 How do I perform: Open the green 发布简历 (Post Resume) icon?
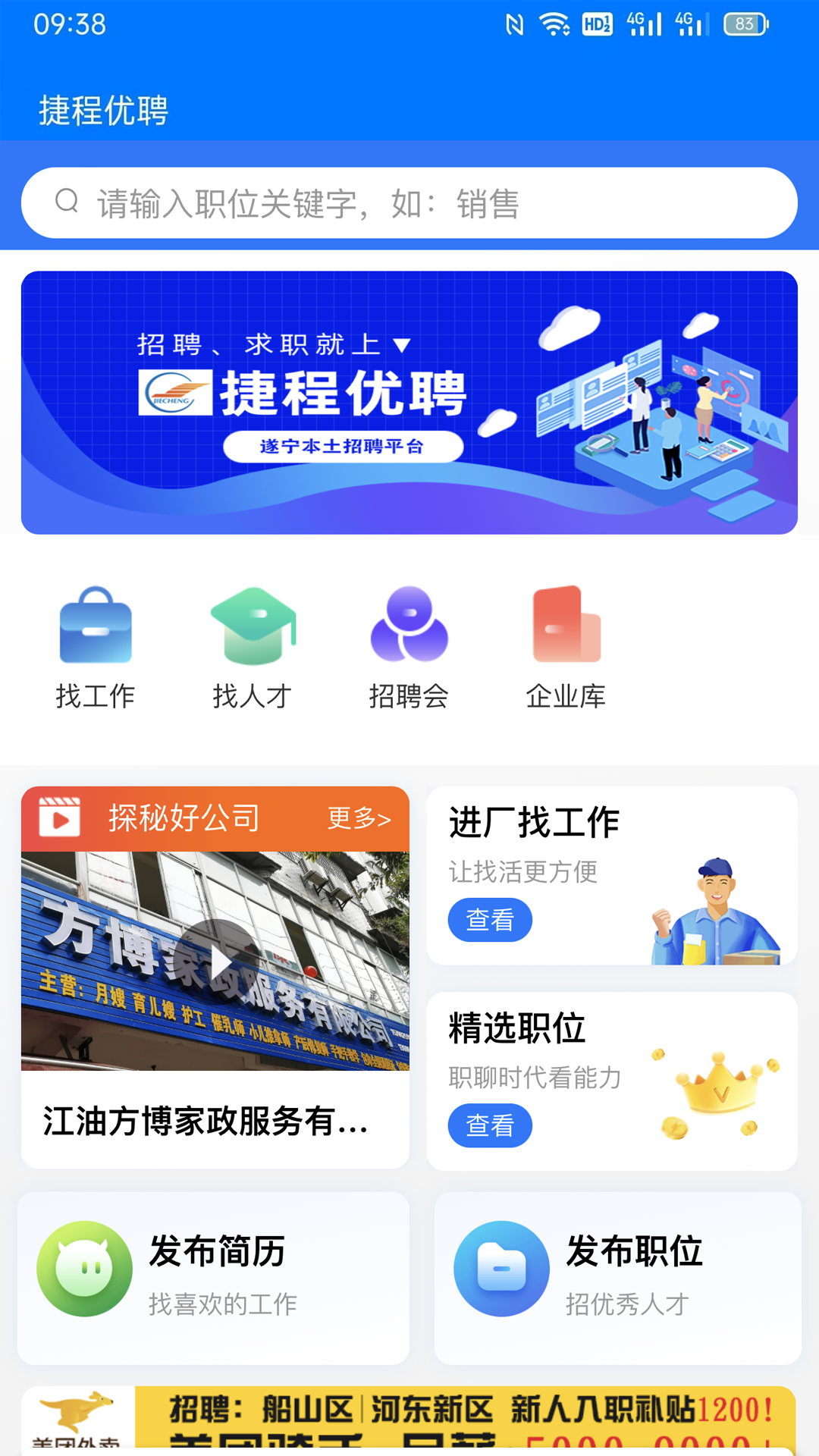pyautogui.click(x=84, y=1266)
